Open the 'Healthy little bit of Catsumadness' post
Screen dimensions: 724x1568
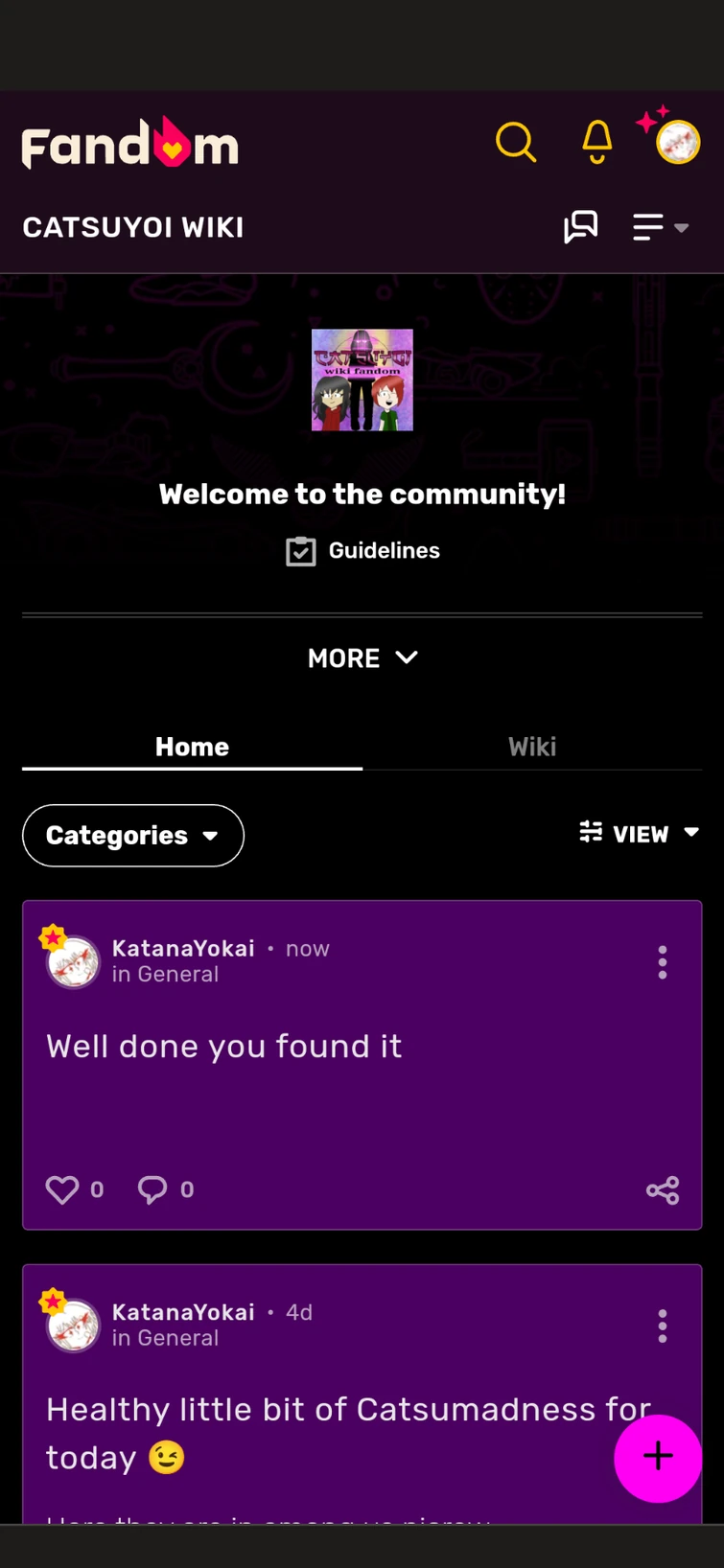[316, 1411]
